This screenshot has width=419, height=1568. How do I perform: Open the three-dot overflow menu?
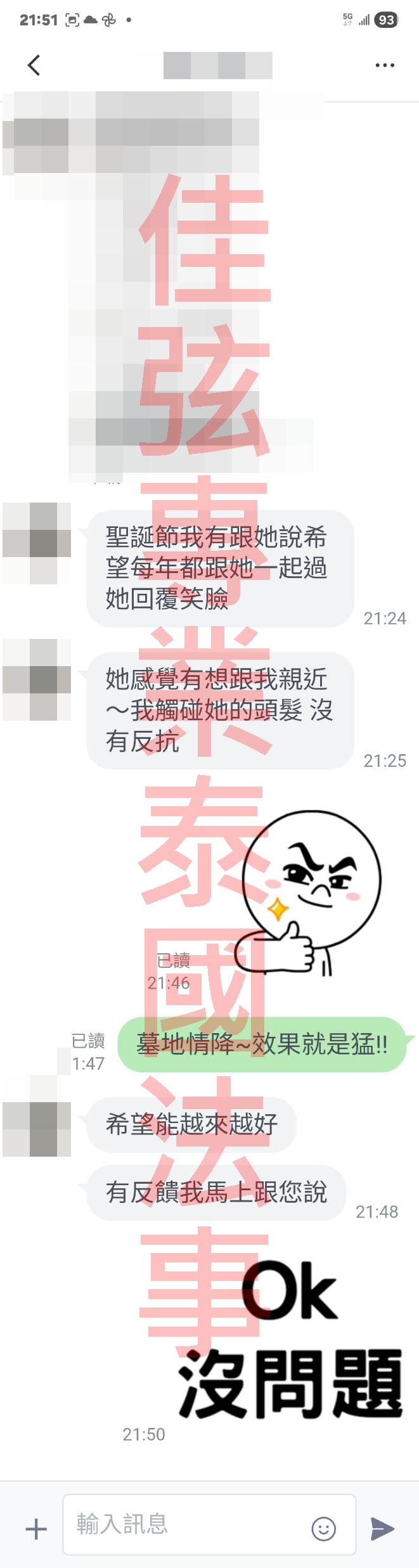click(385, 65)
